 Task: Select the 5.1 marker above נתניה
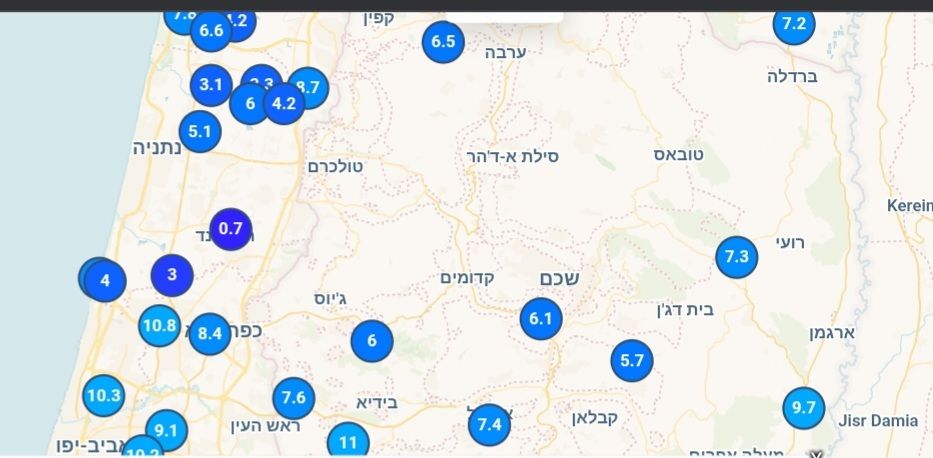click(200, 131)
